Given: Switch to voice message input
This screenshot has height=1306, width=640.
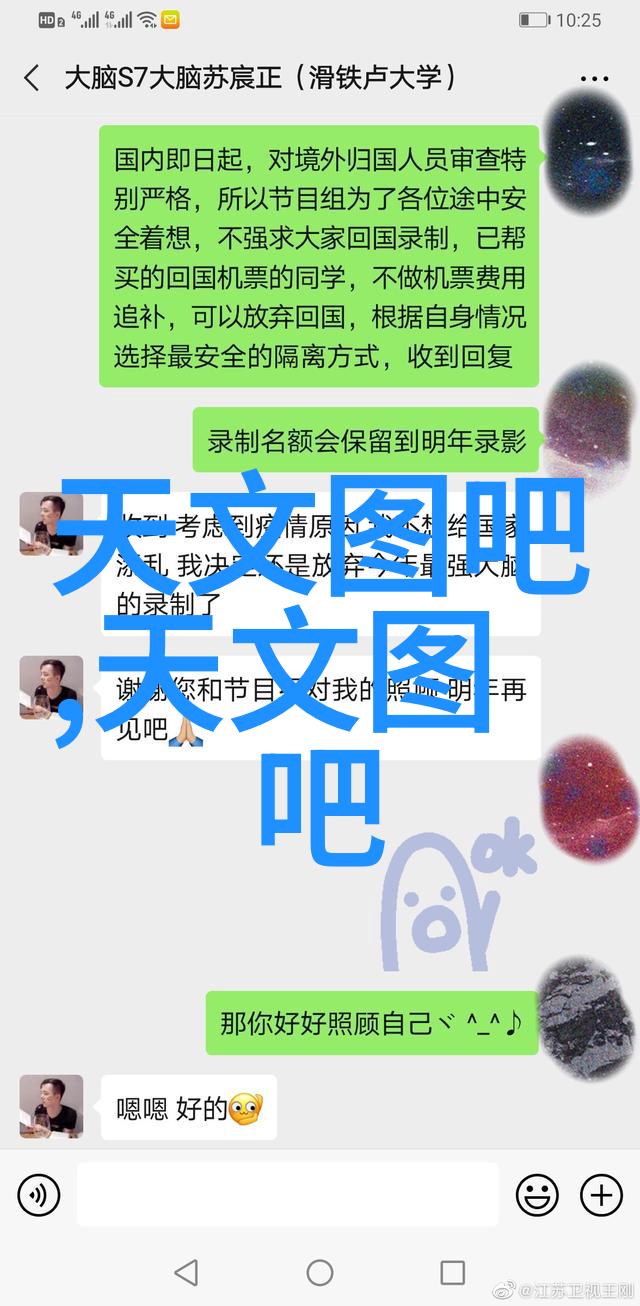Looking at the screenshot, I should point(39,1194).
